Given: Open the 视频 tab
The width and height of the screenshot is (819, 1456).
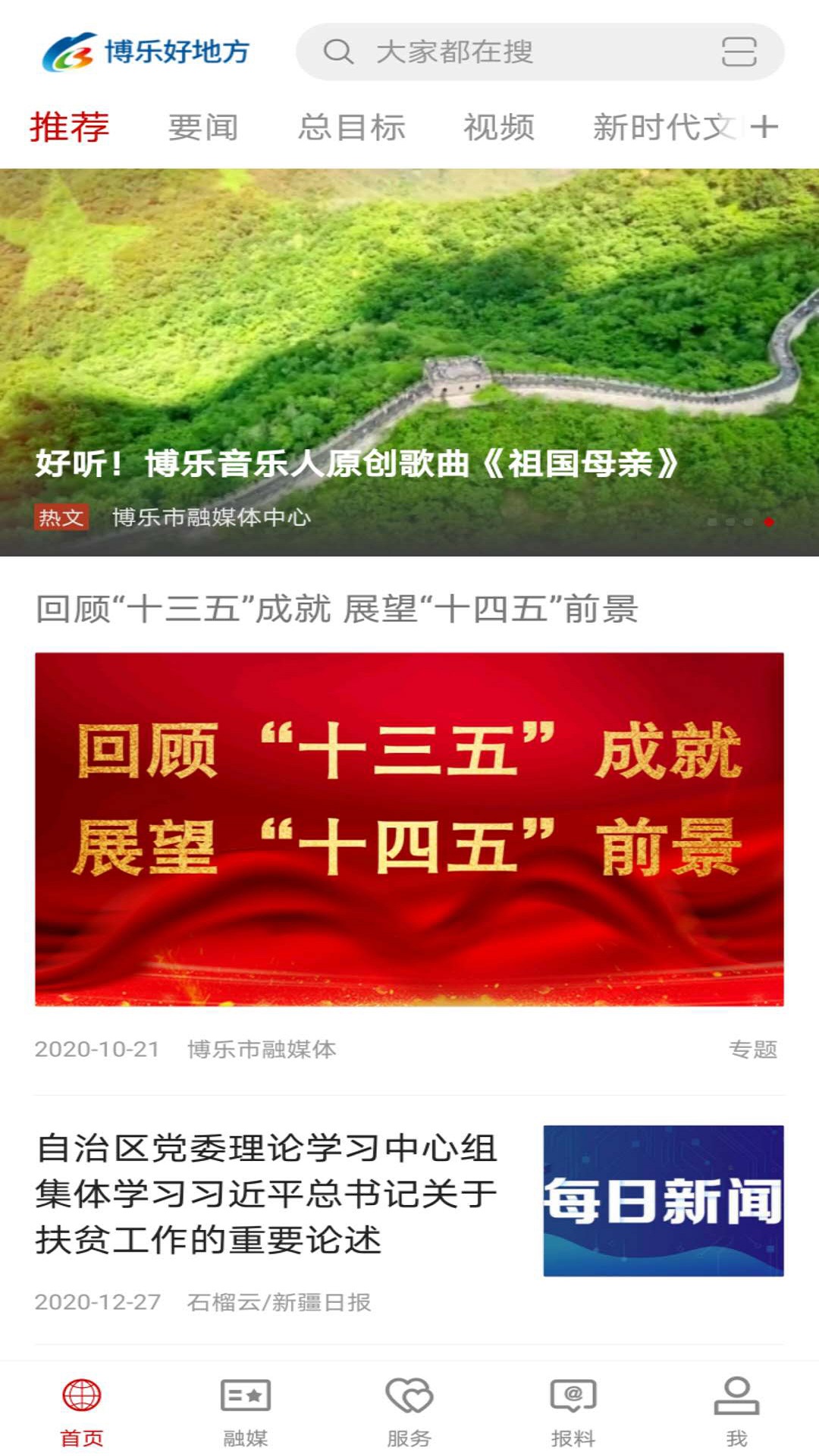Looking at the screenshot, I should pos(498,127).
